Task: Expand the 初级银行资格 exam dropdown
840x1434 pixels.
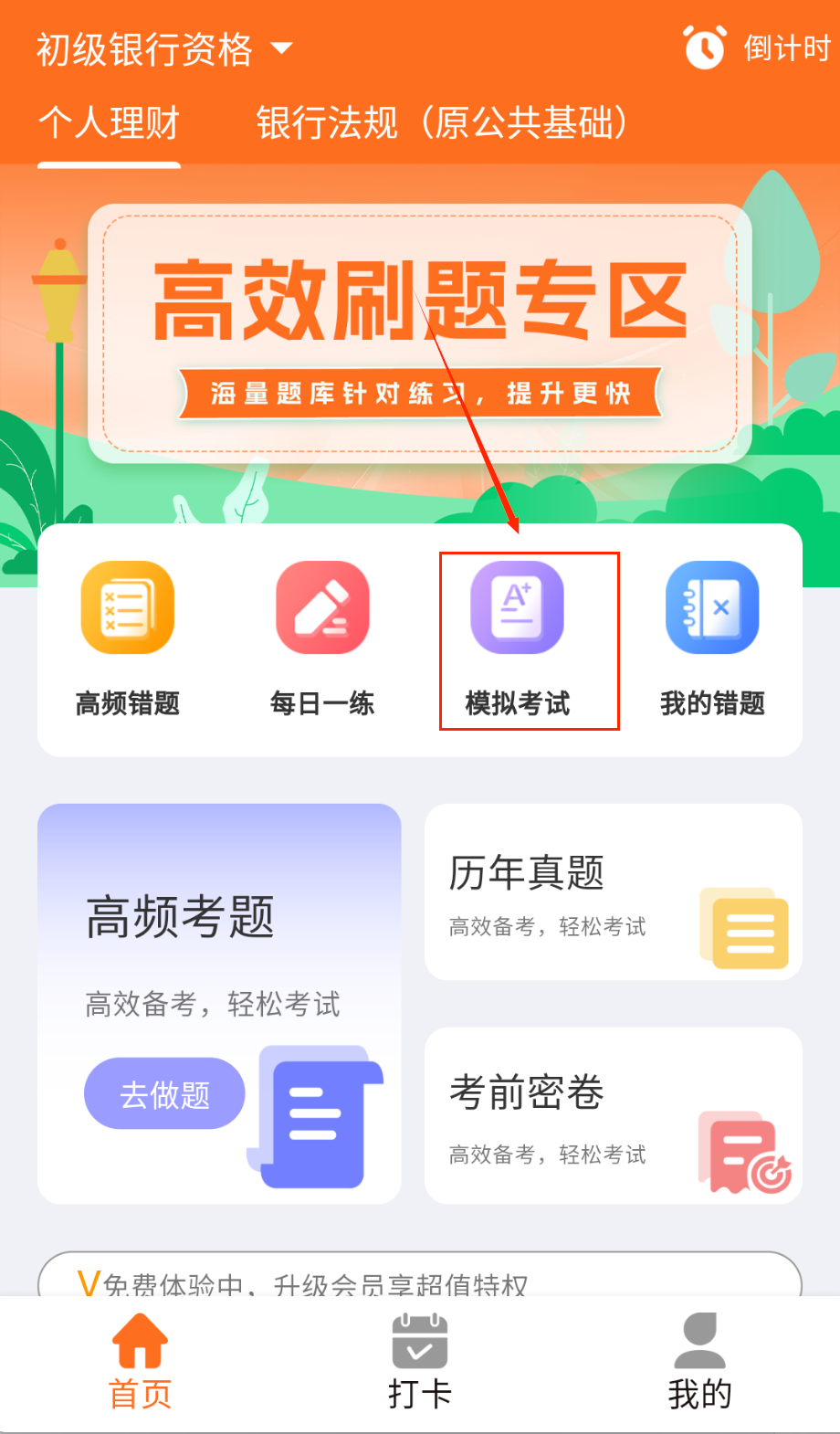Action: click(x=164, y=49)
